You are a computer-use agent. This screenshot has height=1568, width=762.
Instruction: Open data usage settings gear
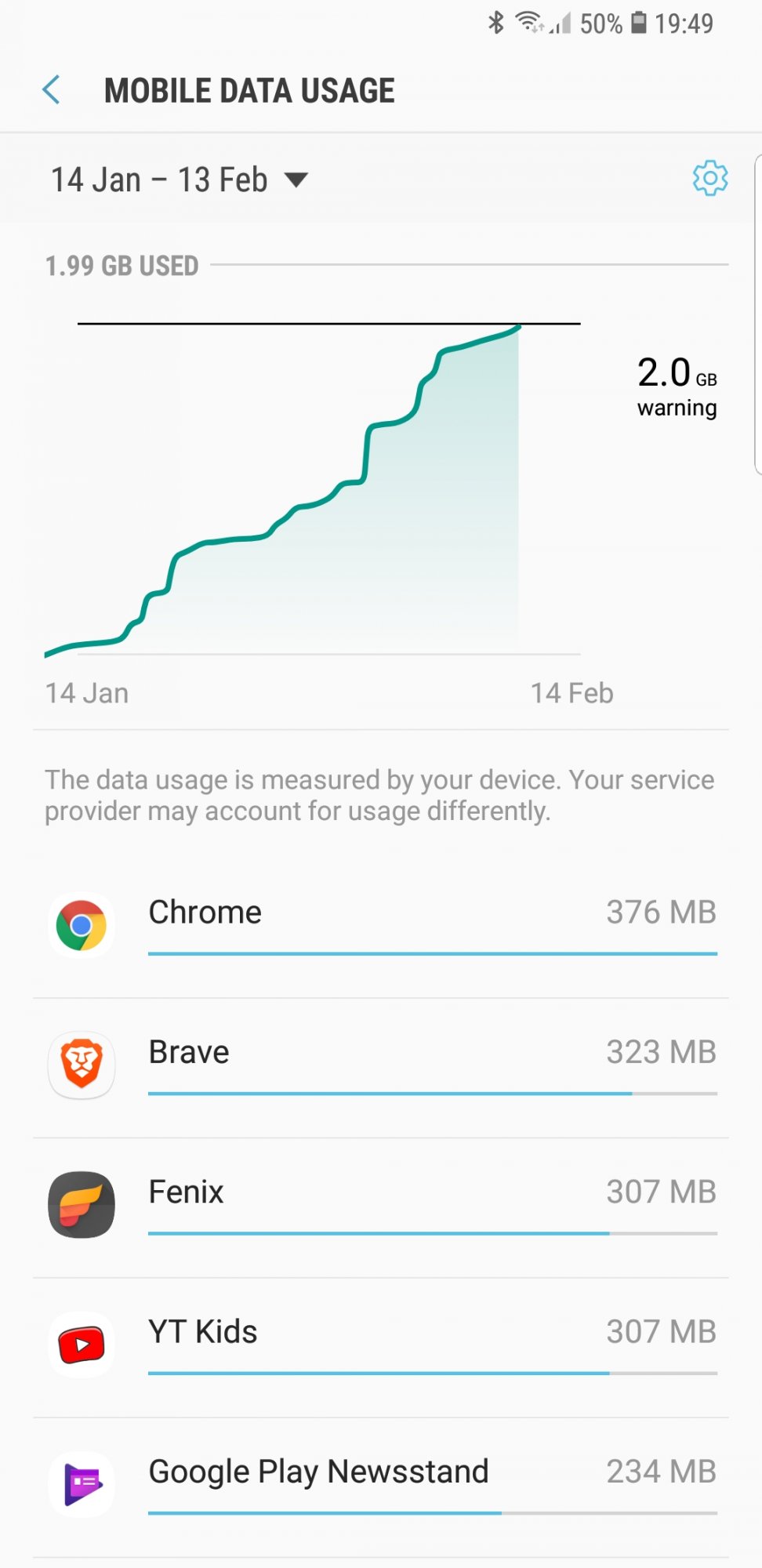tap(710, 179)
